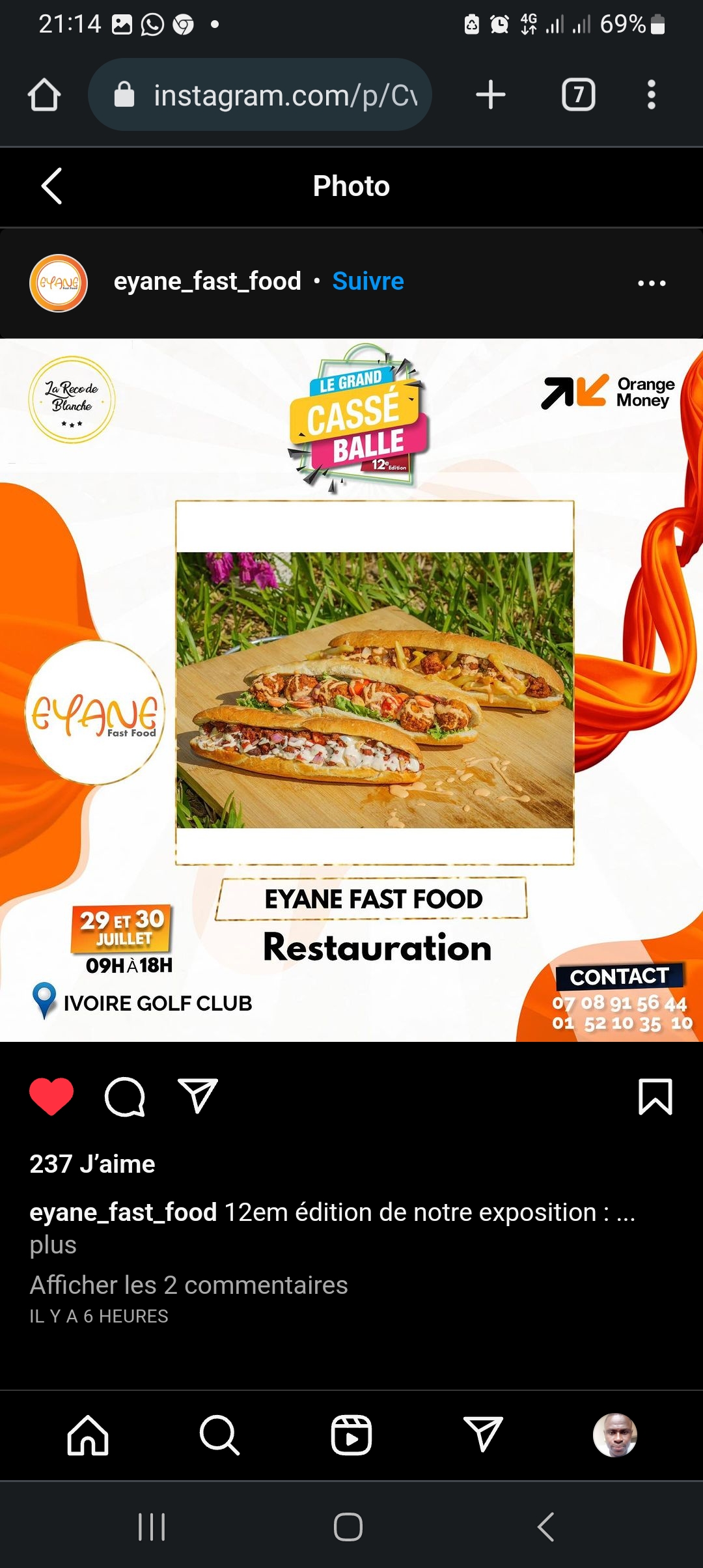The width and height of the screenshot is (703, 1568).
Task: Switch to the Reels tab
Action: 351,1435
